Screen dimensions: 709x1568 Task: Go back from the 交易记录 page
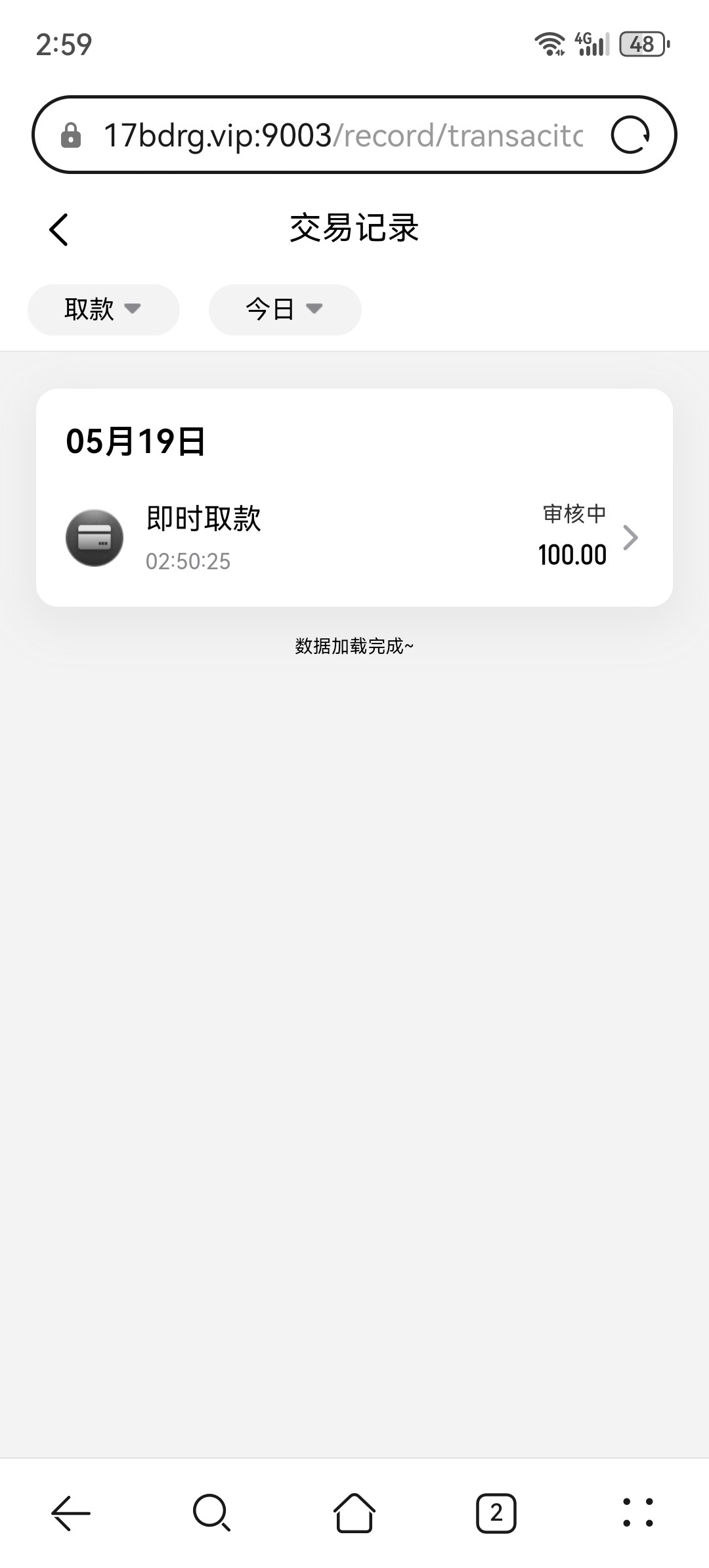click(x=59, y=230)
